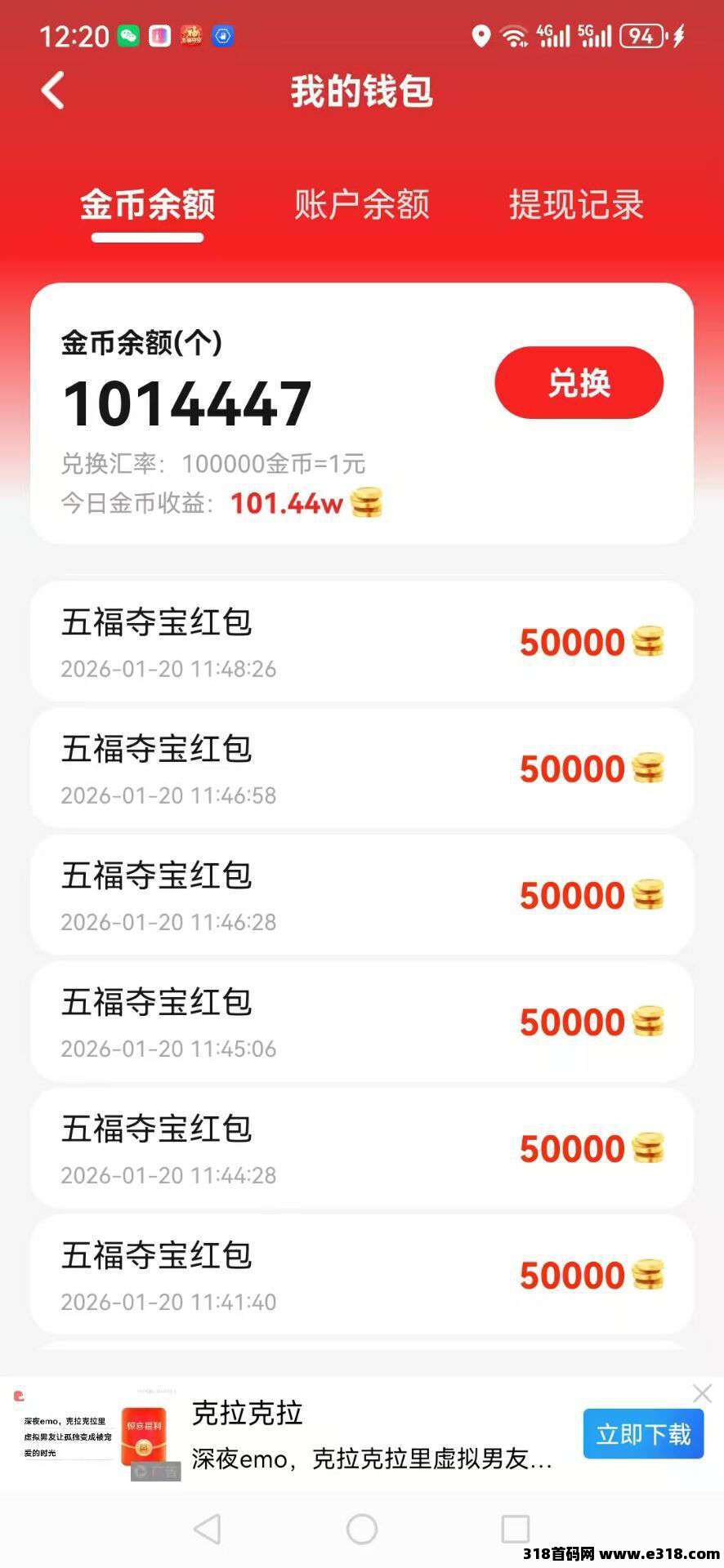Viewport: 724px width, 1568px height.
Task: Open the 提现记录 tab
Action: pyautogui.click(x=575, y=206)
